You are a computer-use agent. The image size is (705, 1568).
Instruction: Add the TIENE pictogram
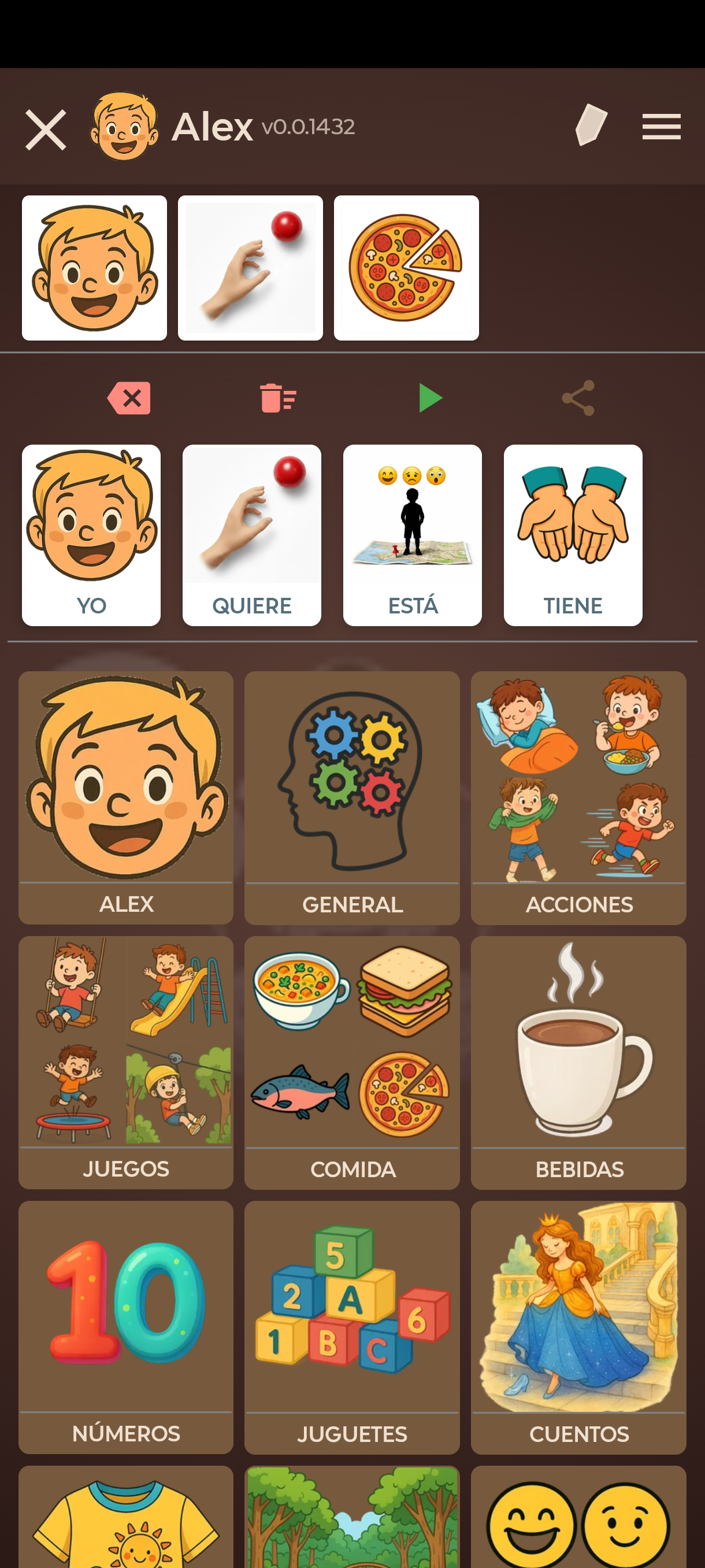[x=573, y=535]
